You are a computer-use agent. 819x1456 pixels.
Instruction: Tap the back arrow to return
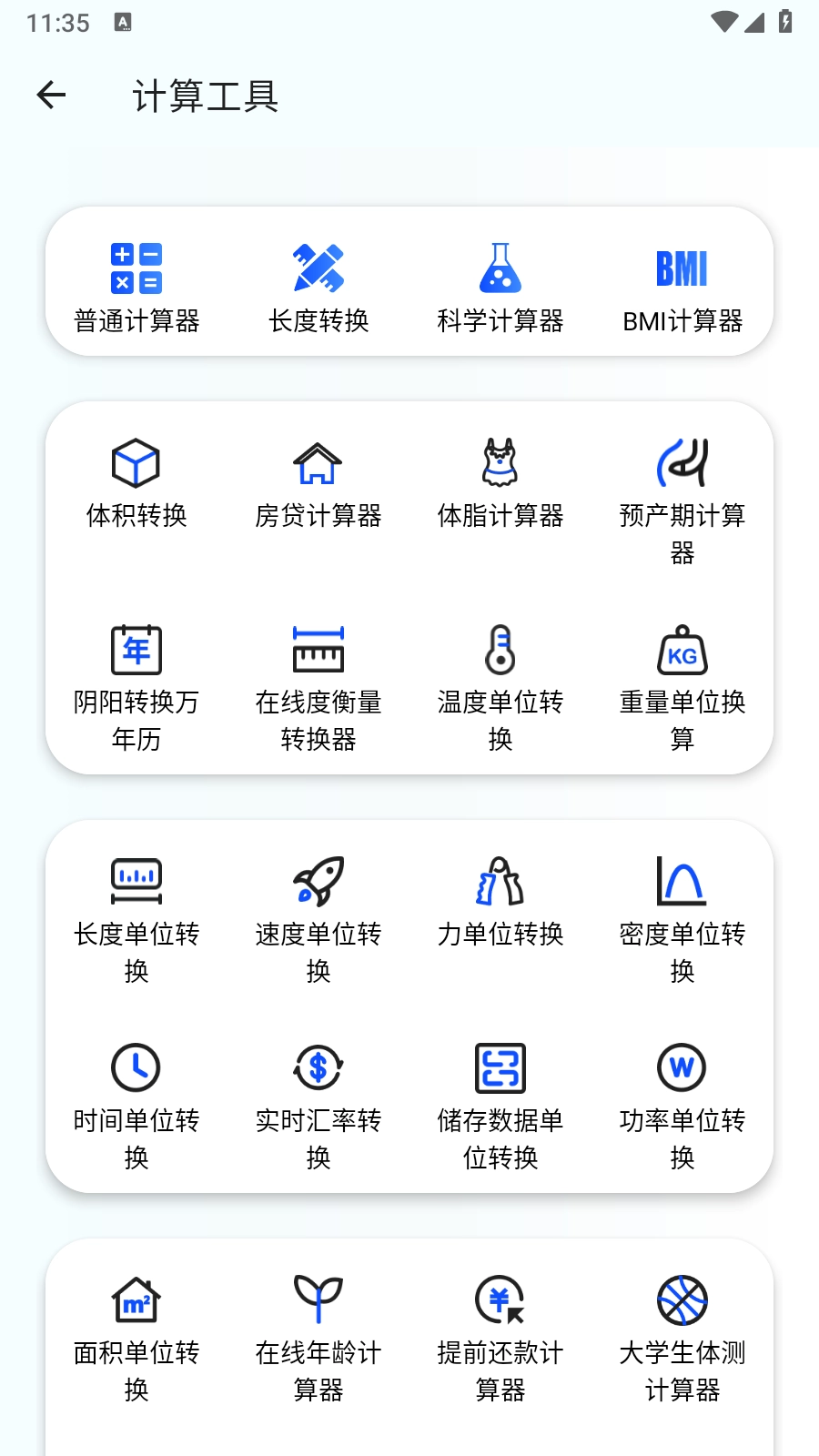pos(50,95)
